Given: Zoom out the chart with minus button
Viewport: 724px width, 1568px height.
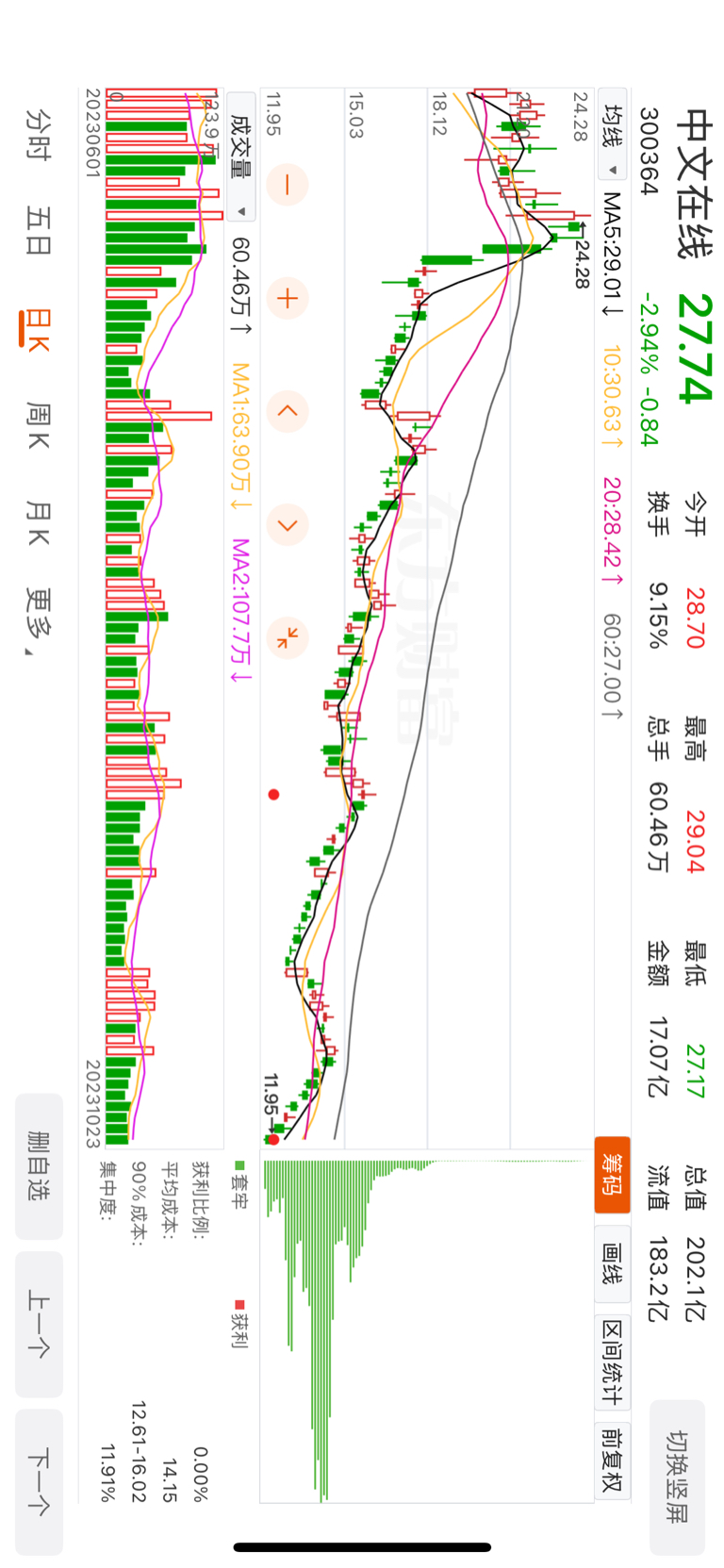Looking at the screenshot, I should coord(287,185).
